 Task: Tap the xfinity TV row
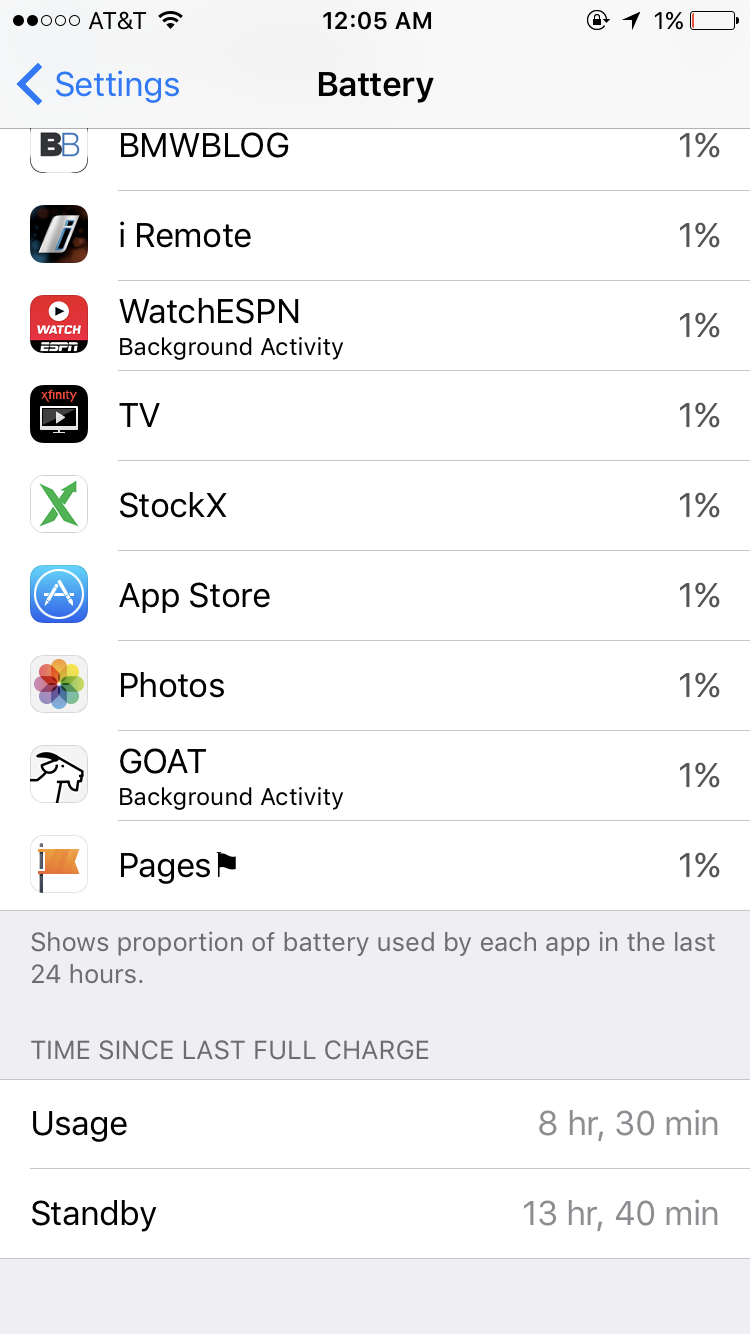pos(375,416)
